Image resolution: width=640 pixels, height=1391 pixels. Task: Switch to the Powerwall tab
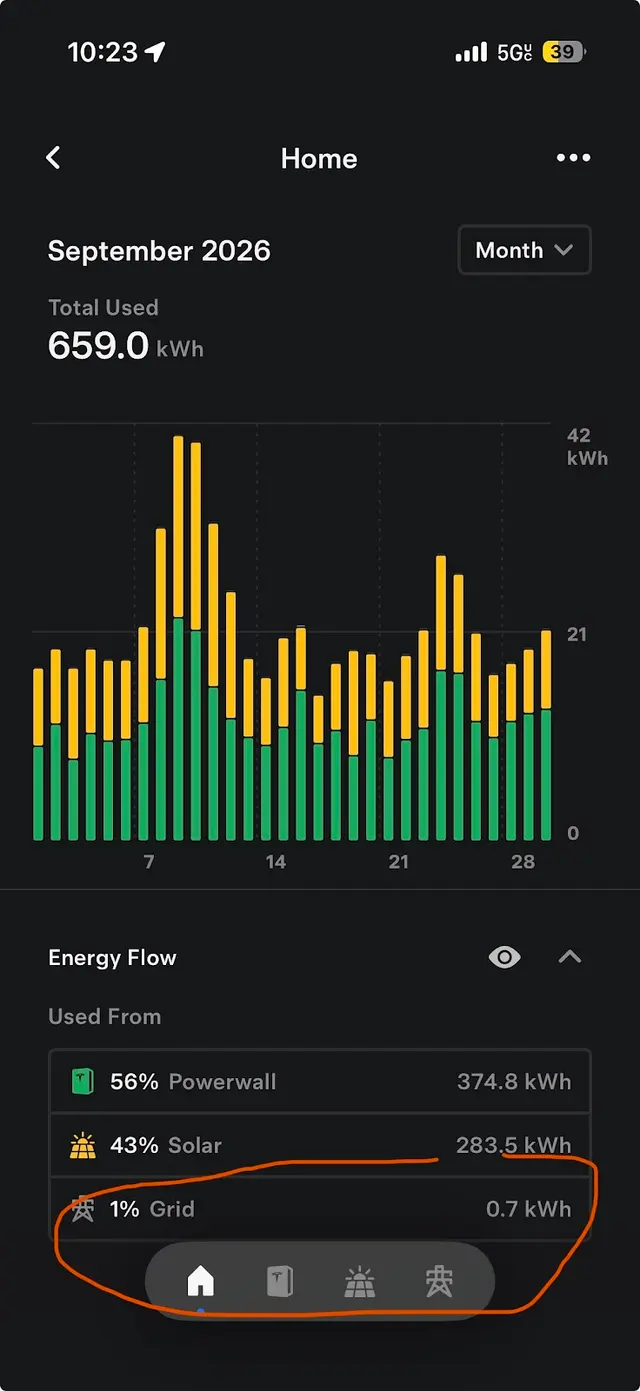[x=280, y=1281]
